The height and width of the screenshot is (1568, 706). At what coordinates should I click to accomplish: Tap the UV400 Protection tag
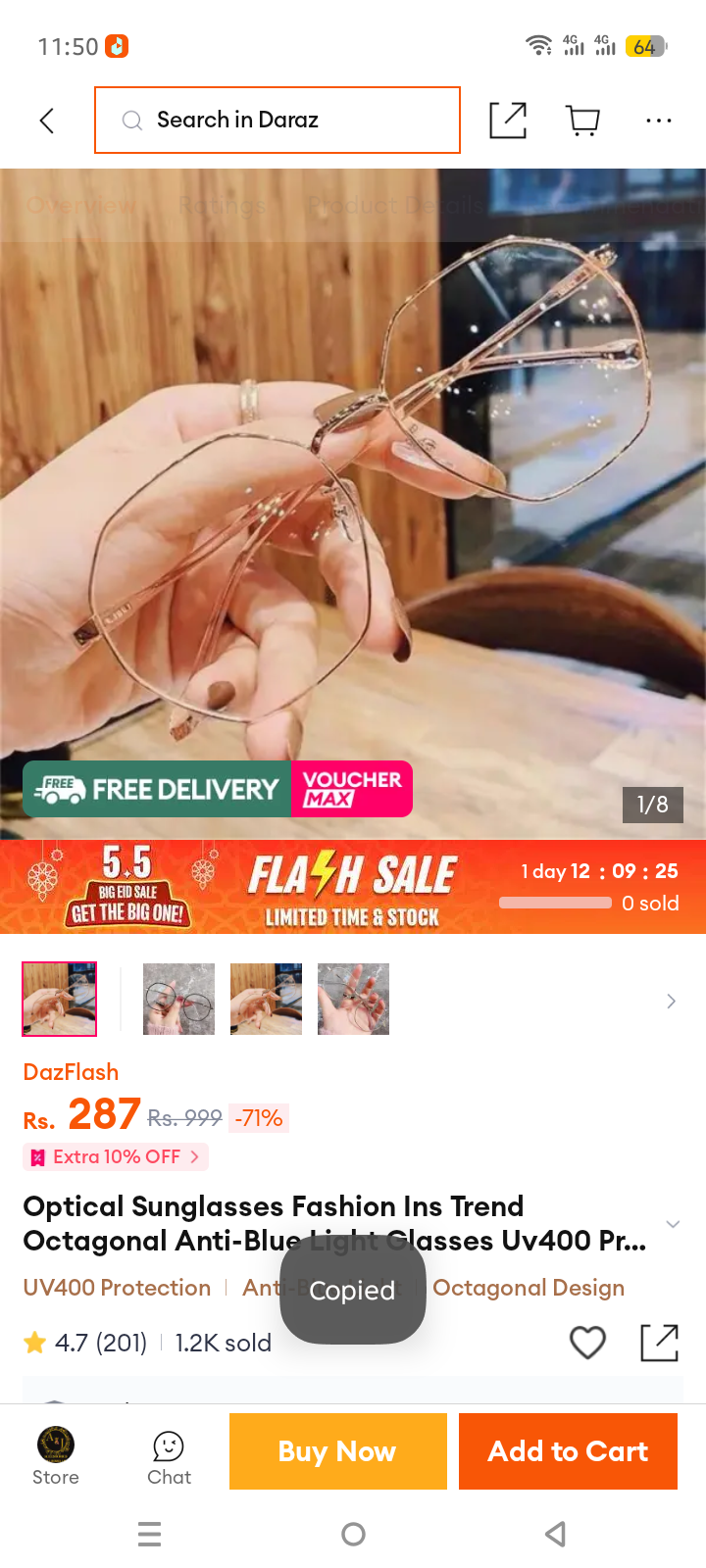pos(117,1288)
